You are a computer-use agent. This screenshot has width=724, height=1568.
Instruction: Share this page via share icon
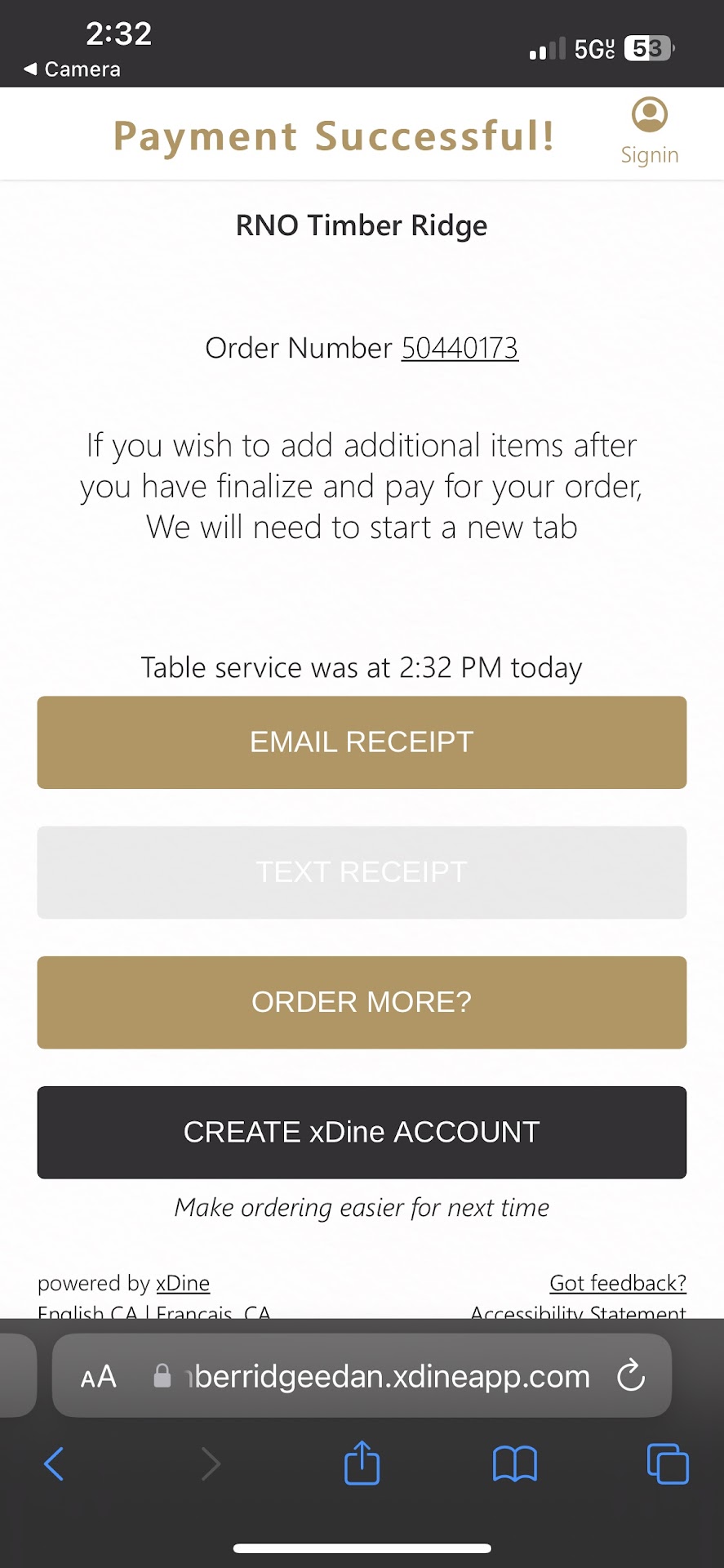click(x=362, y=1463)
